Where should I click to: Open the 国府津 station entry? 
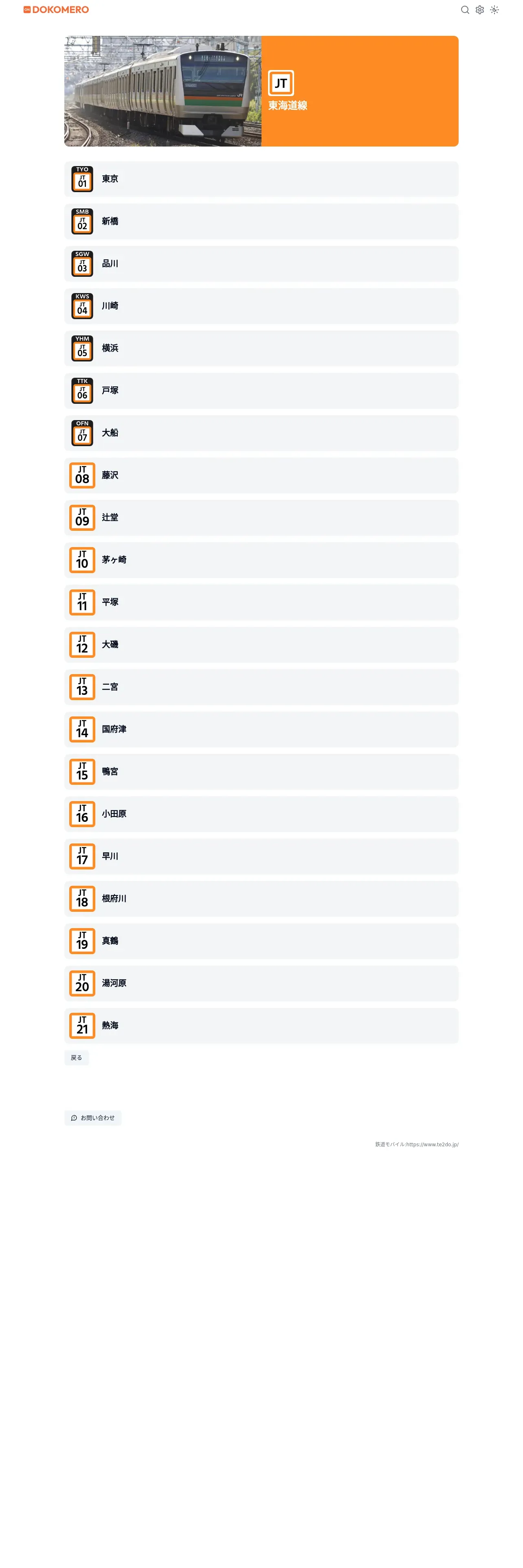(x=261, y=729)
